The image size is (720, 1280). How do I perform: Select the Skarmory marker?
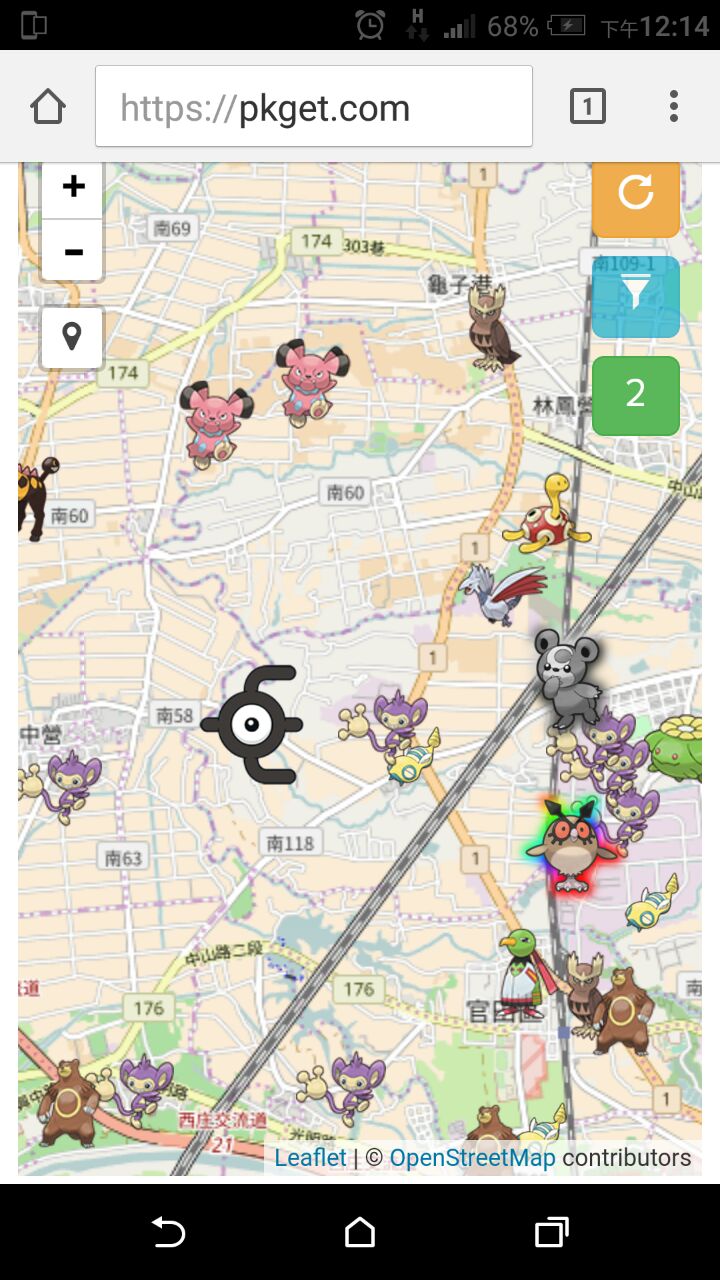point(505,593)
